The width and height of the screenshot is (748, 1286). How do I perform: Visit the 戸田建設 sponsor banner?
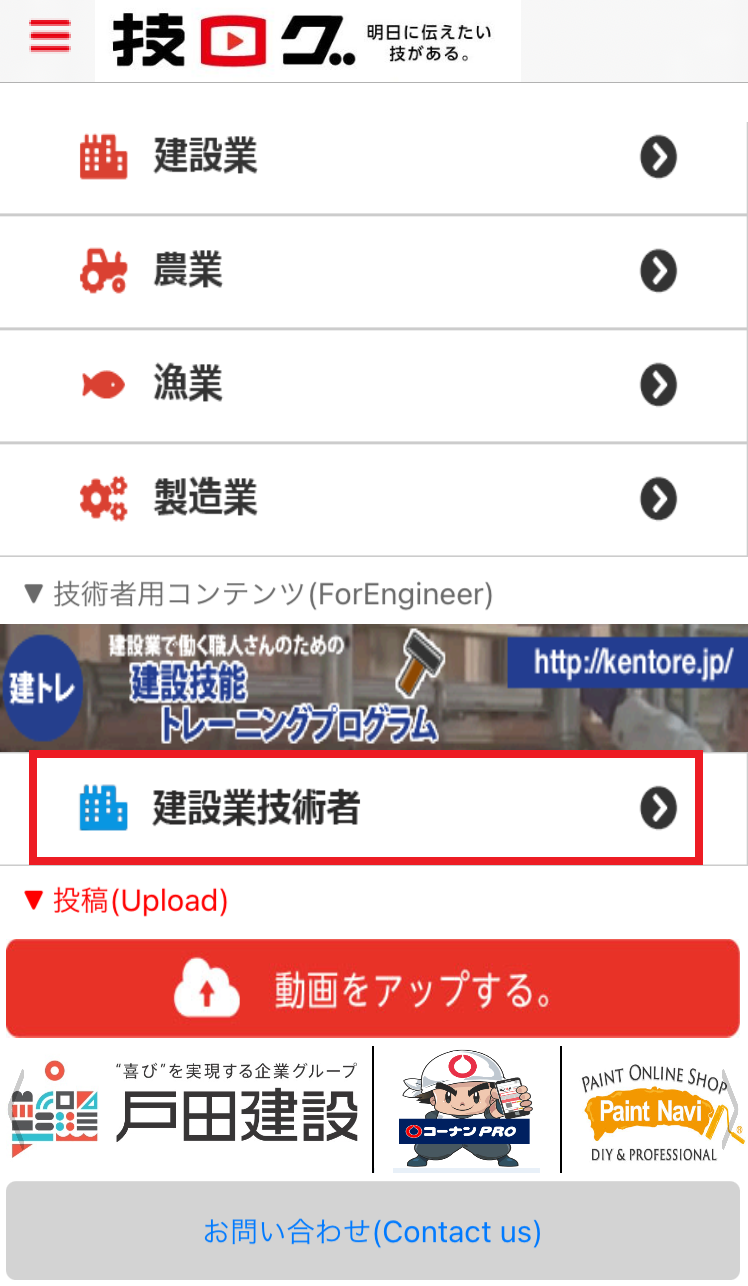click(x=186, y=1109)
